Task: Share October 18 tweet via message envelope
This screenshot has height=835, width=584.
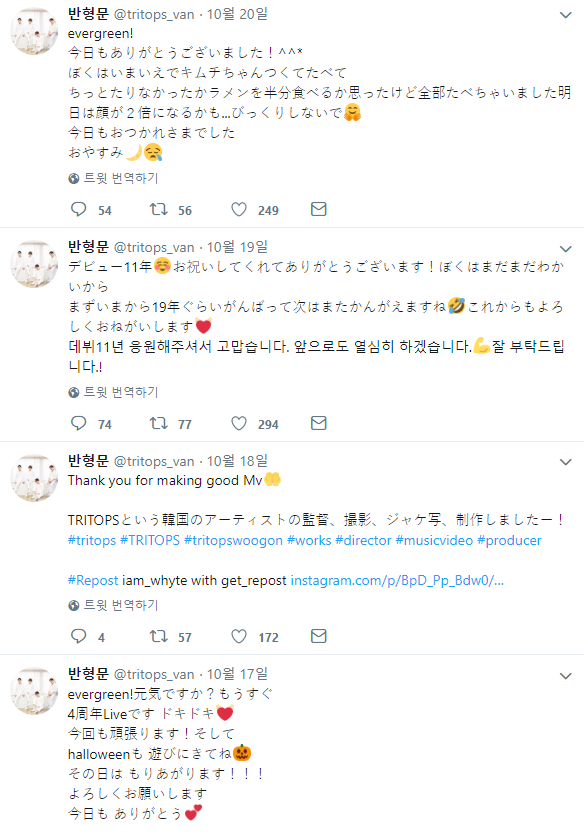Action: click(x=318, y=636)
